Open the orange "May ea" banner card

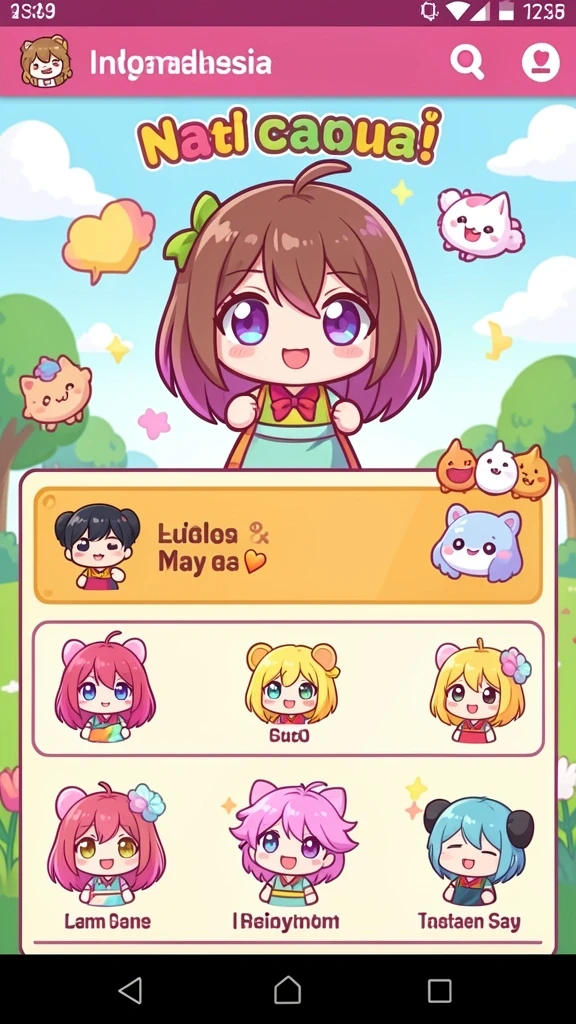[288, 545]
